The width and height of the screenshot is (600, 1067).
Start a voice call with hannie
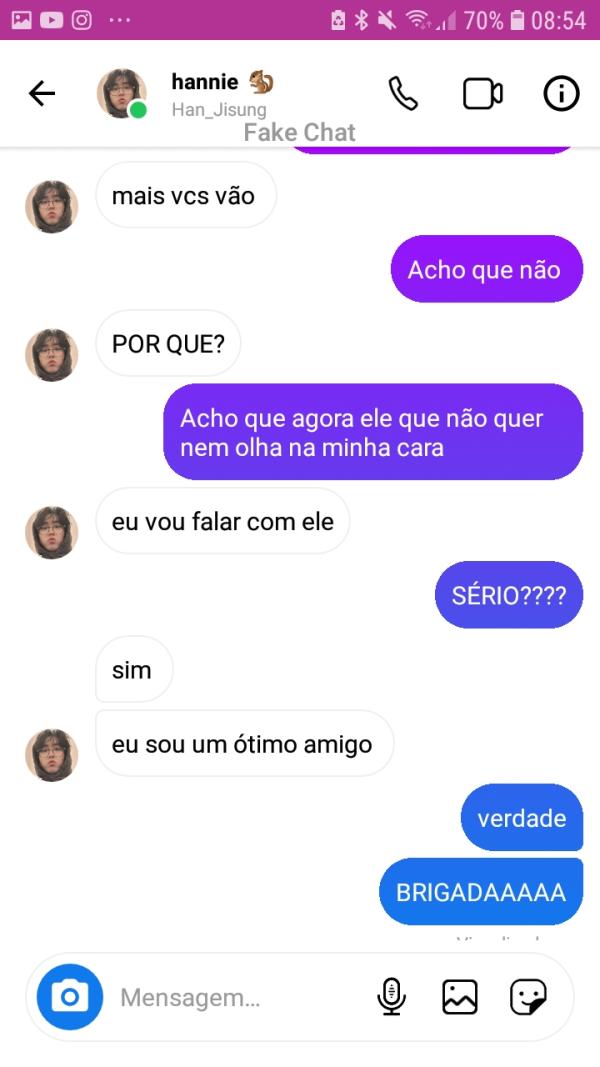[402, 94]
